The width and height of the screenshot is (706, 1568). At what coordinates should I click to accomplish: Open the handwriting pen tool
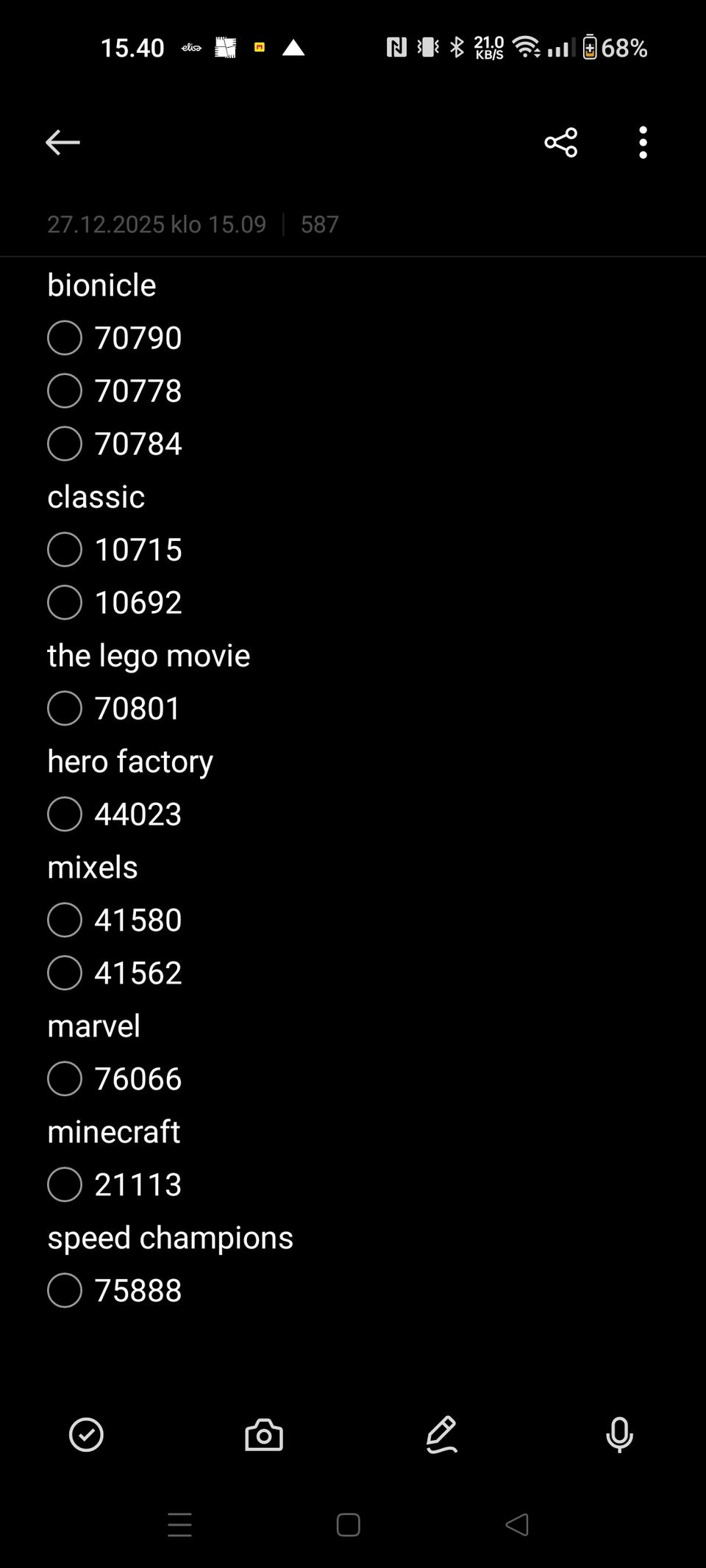pos(441,1435)
